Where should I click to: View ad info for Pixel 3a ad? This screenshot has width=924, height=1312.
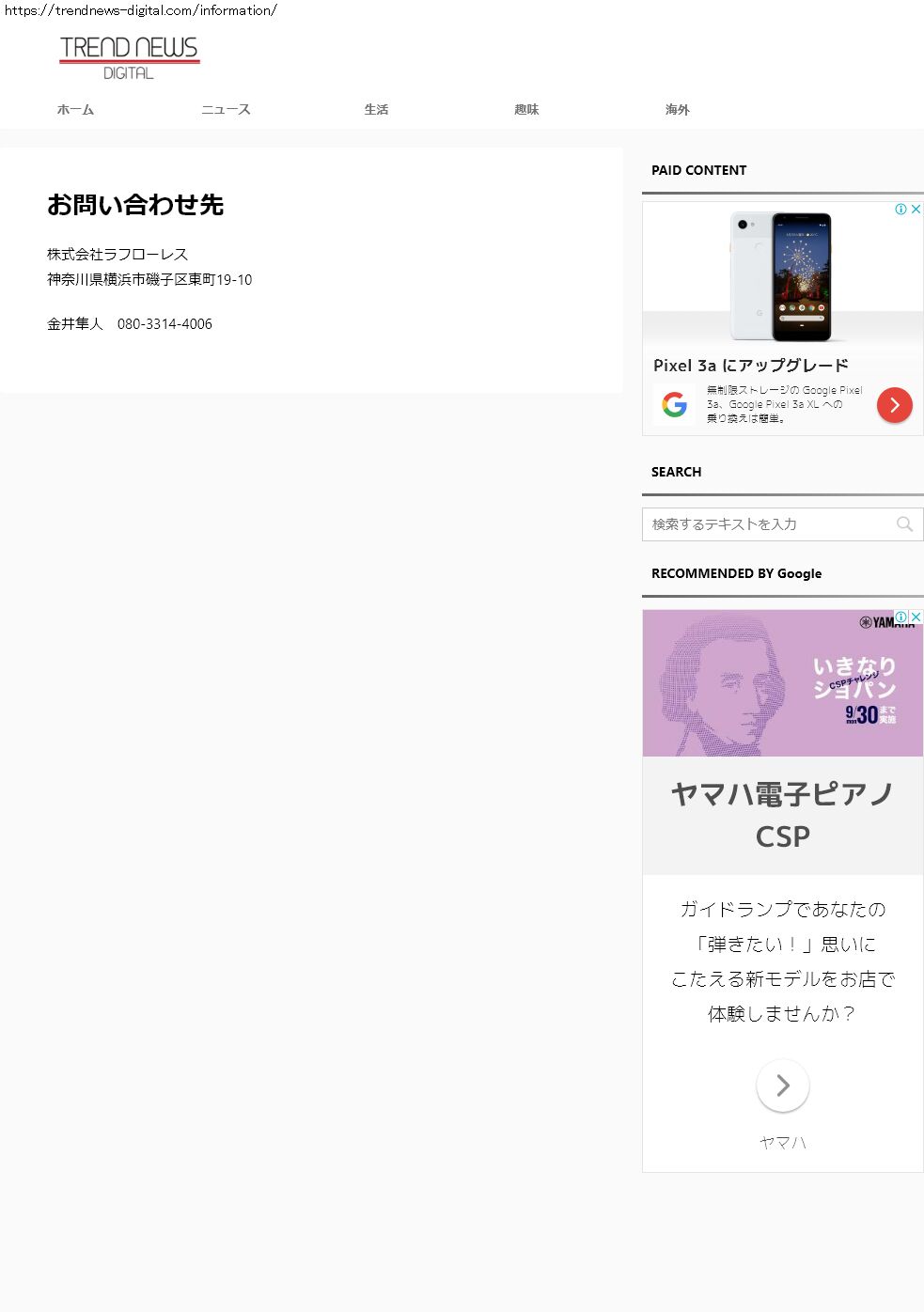click(x=901, y=210)
